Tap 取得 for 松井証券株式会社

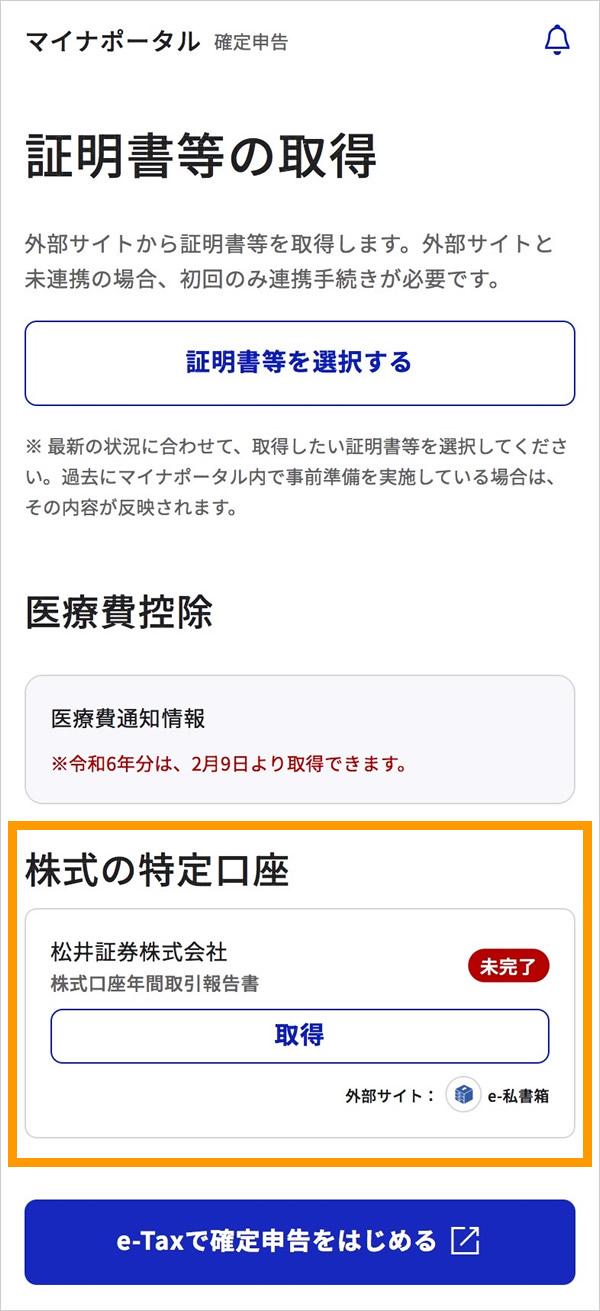pos(299,1035)
